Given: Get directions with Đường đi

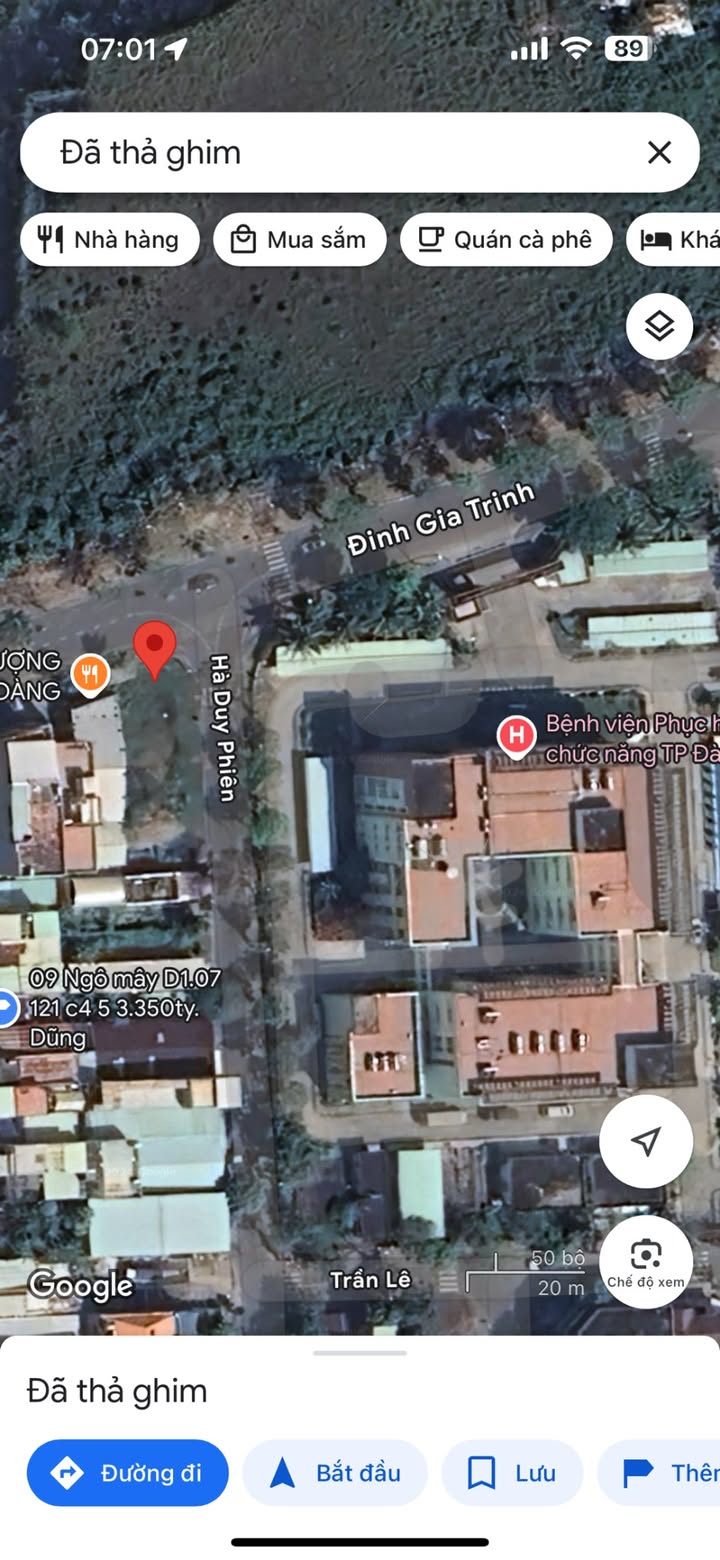Looking at the screenshot, I should 128,1473.
